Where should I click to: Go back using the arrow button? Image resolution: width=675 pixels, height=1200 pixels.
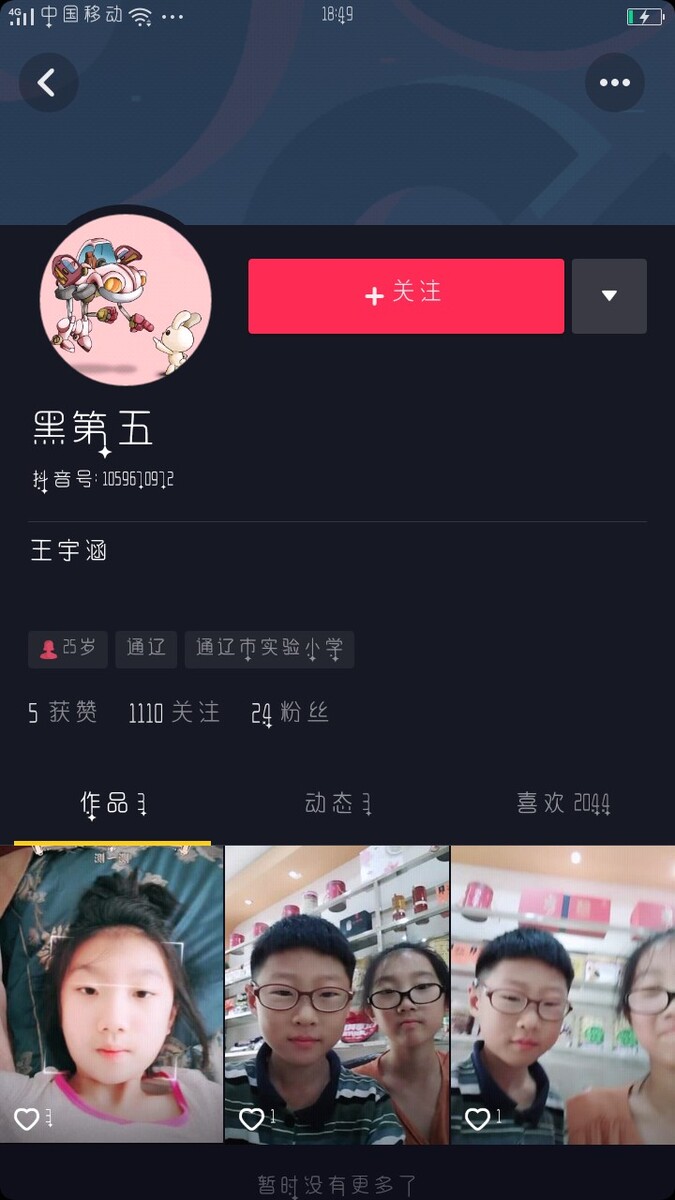[47, 82]
